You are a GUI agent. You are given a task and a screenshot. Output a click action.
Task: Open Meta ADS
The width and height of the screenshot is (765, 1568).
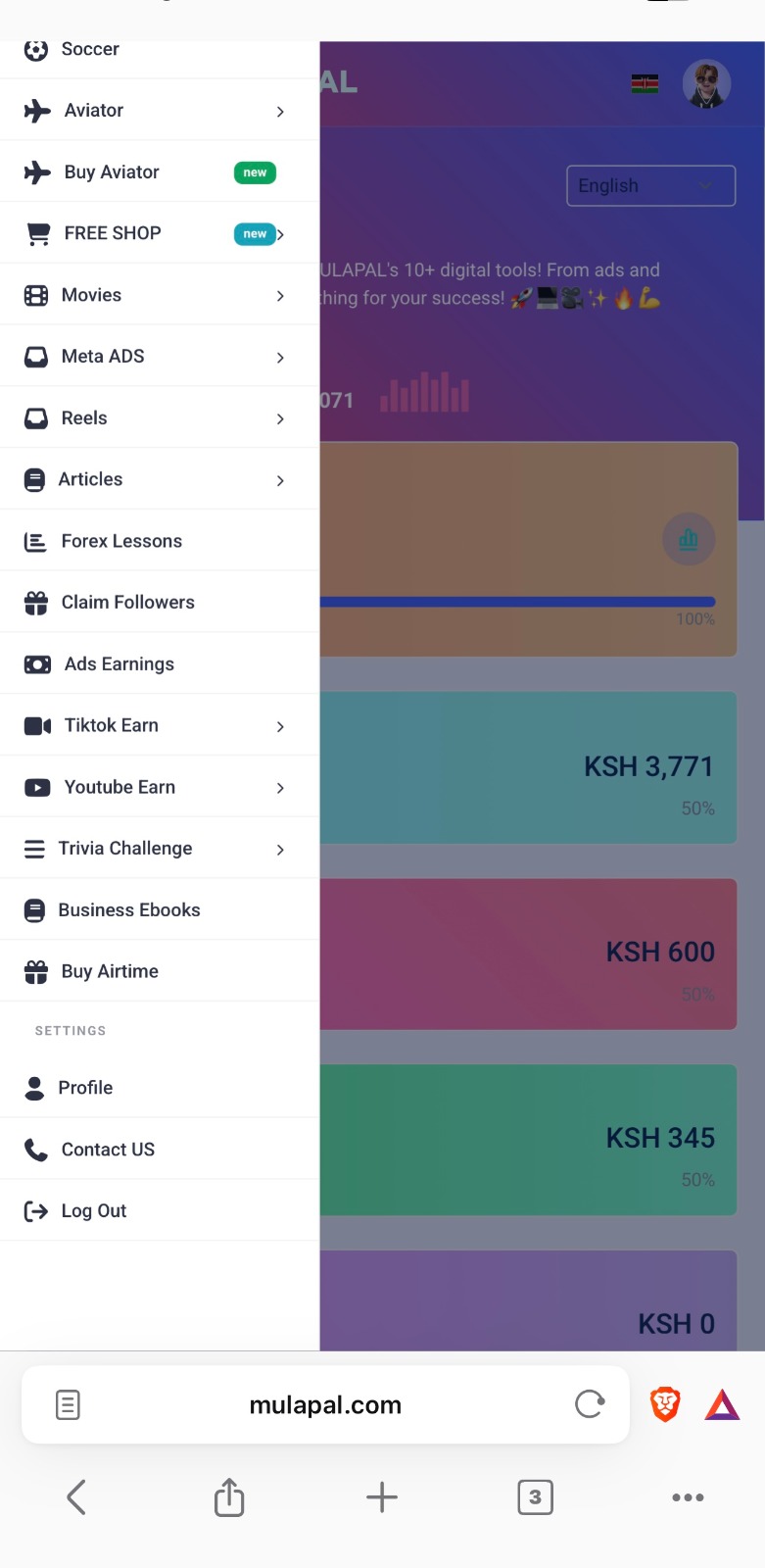click(x=159, y=357)
